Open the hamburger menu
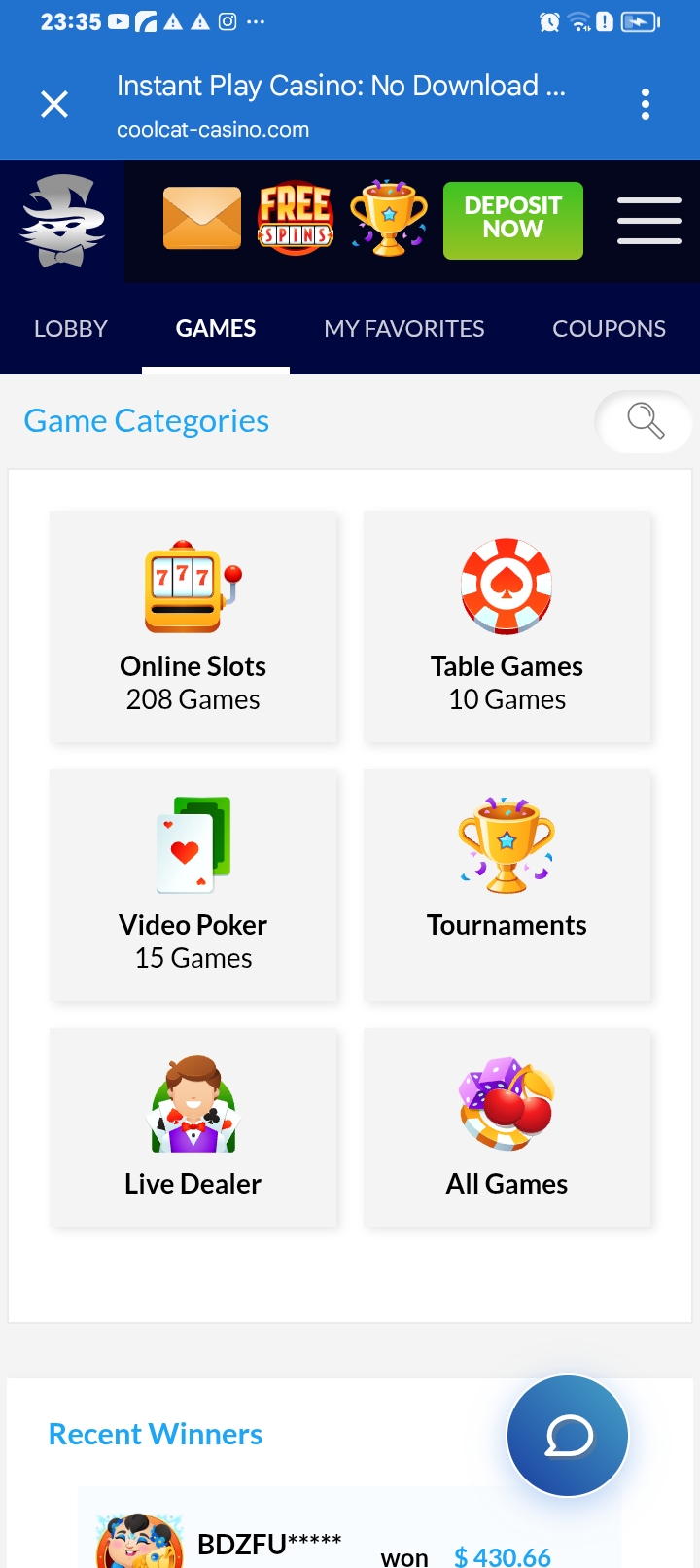Viewport: 700px width, 1568px height. tap(648, 220)
